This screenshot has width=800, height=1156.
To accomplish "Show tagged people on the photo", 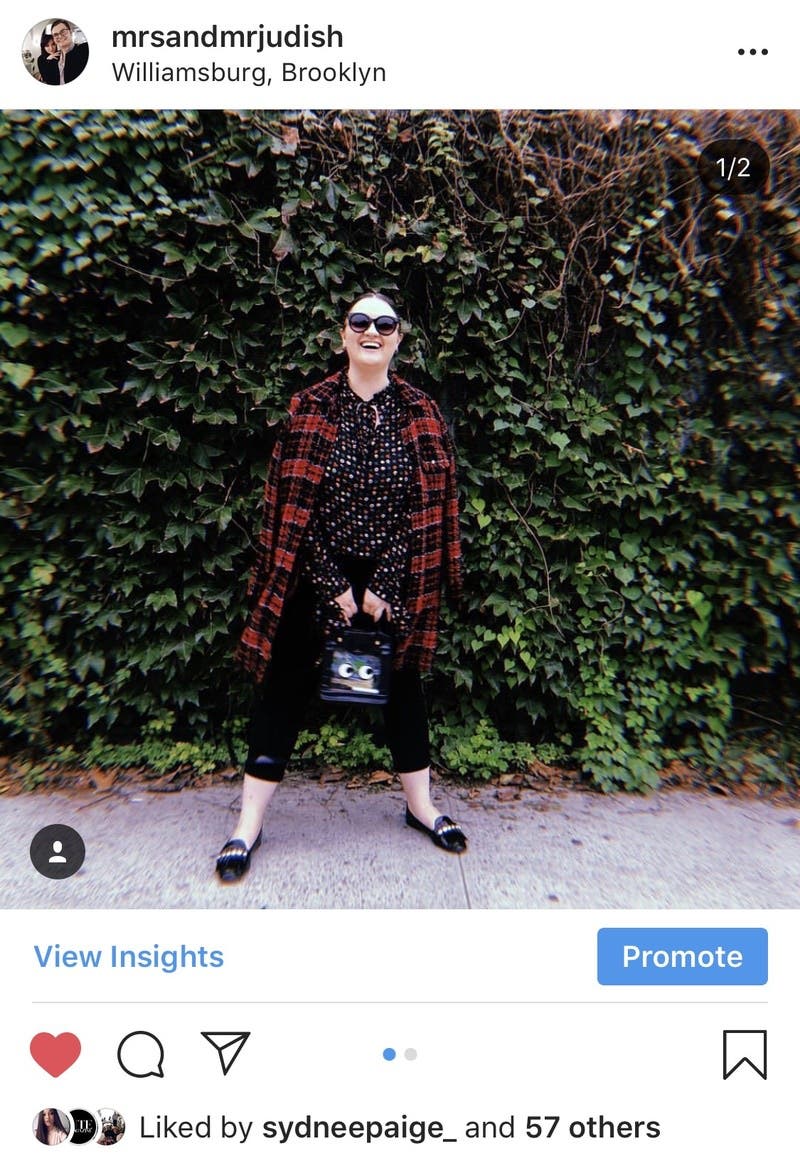I will pos(57,851).
